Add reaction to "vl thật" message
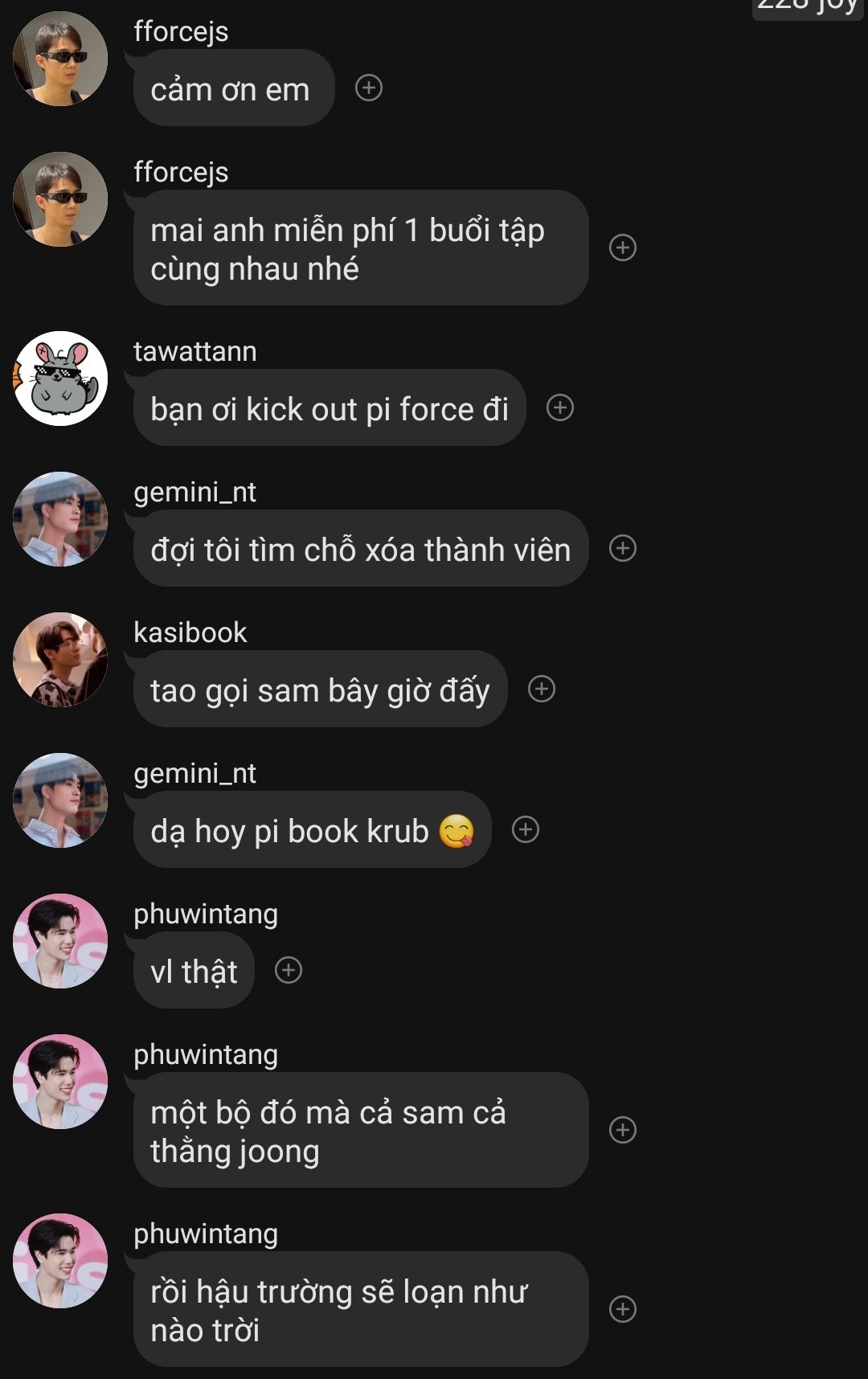This screenshot has height=1379, width=868. pos(289,970)
